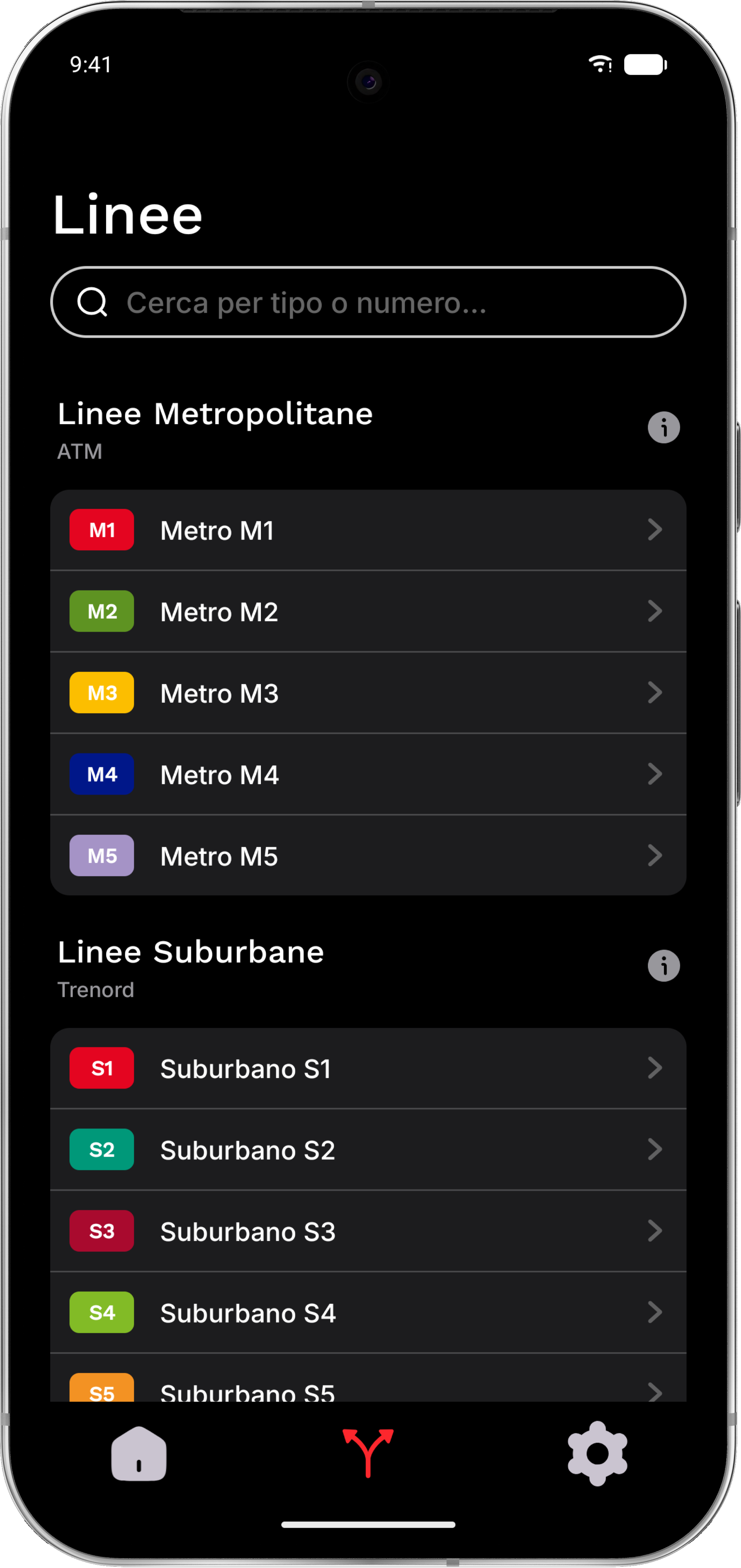Show info about Linee Metropolitane
The width and height of the screenshot is (741, 1568).
[663, 427]
